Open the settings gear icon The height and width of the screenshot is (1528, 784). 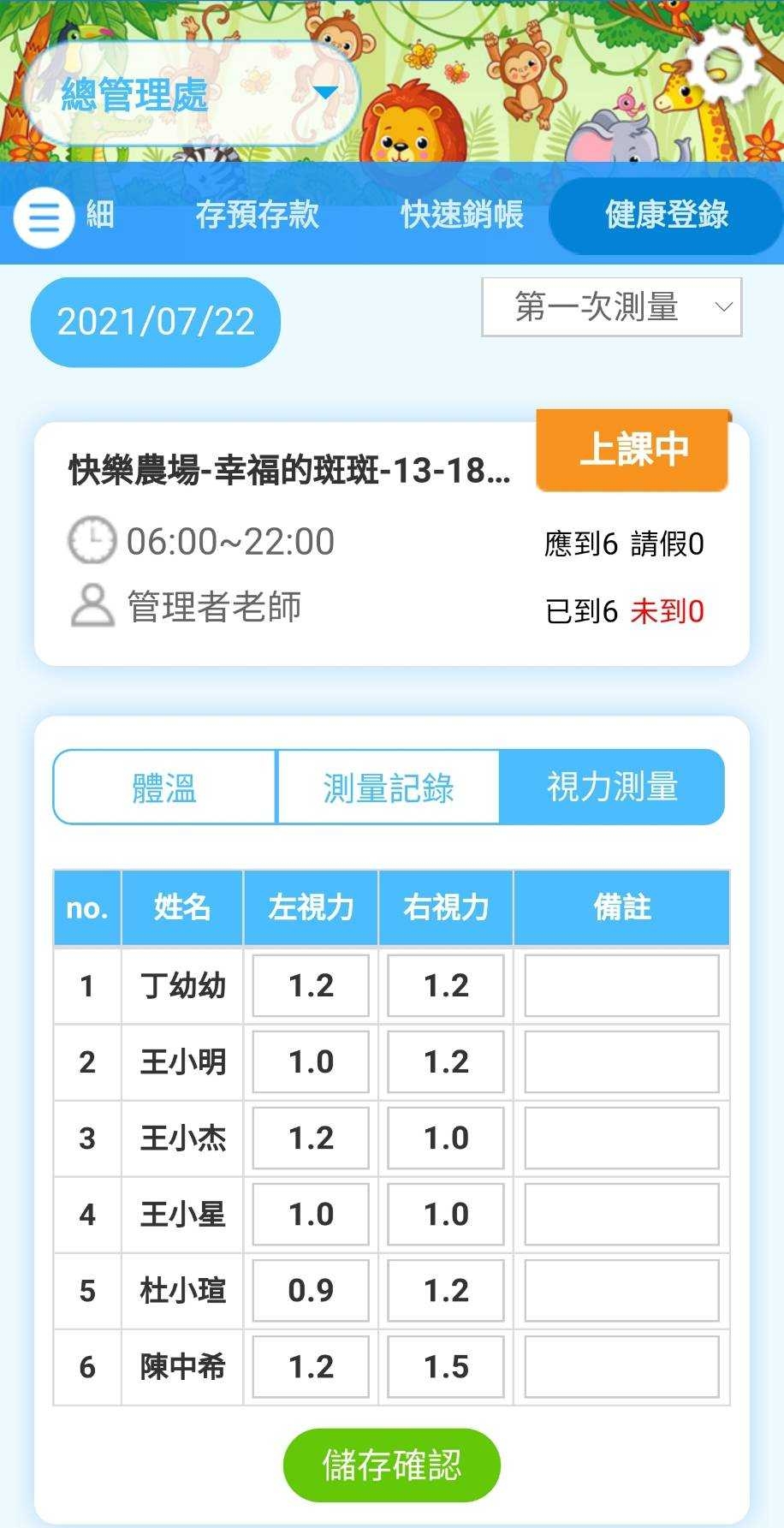pos(724,66)
